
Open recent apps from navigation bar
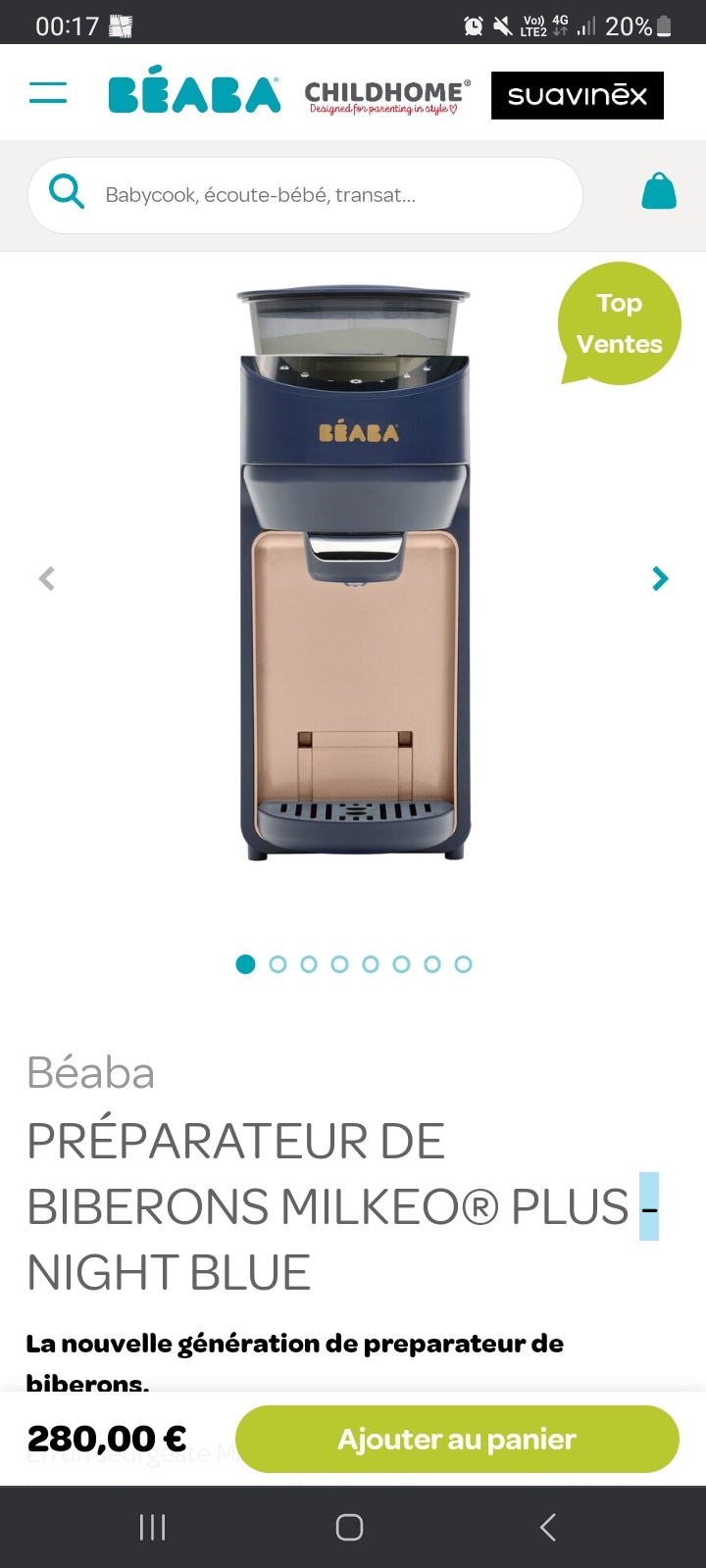[152, 1527]
